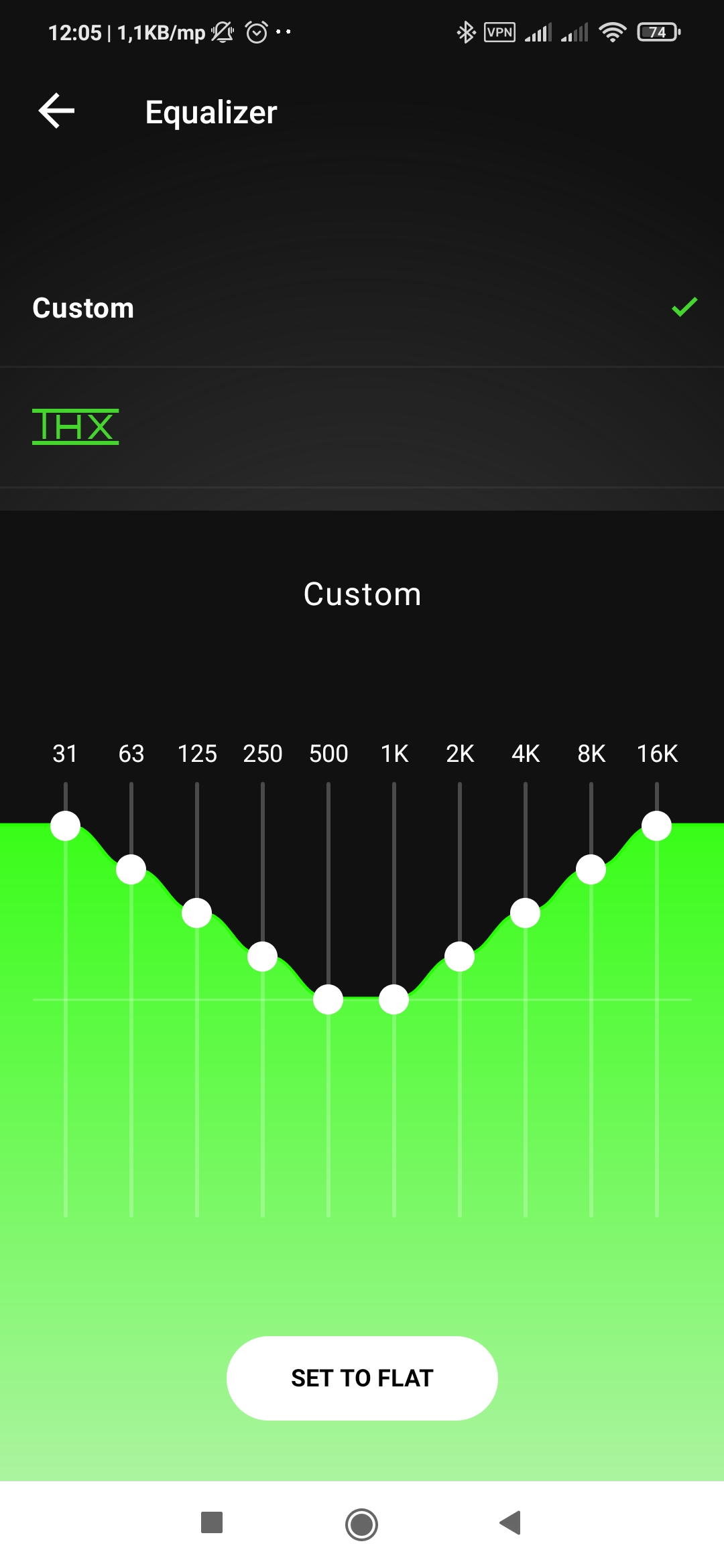724x1568 pixels.
Task: Select the THX equalizer preset
Action: point(362,427)
